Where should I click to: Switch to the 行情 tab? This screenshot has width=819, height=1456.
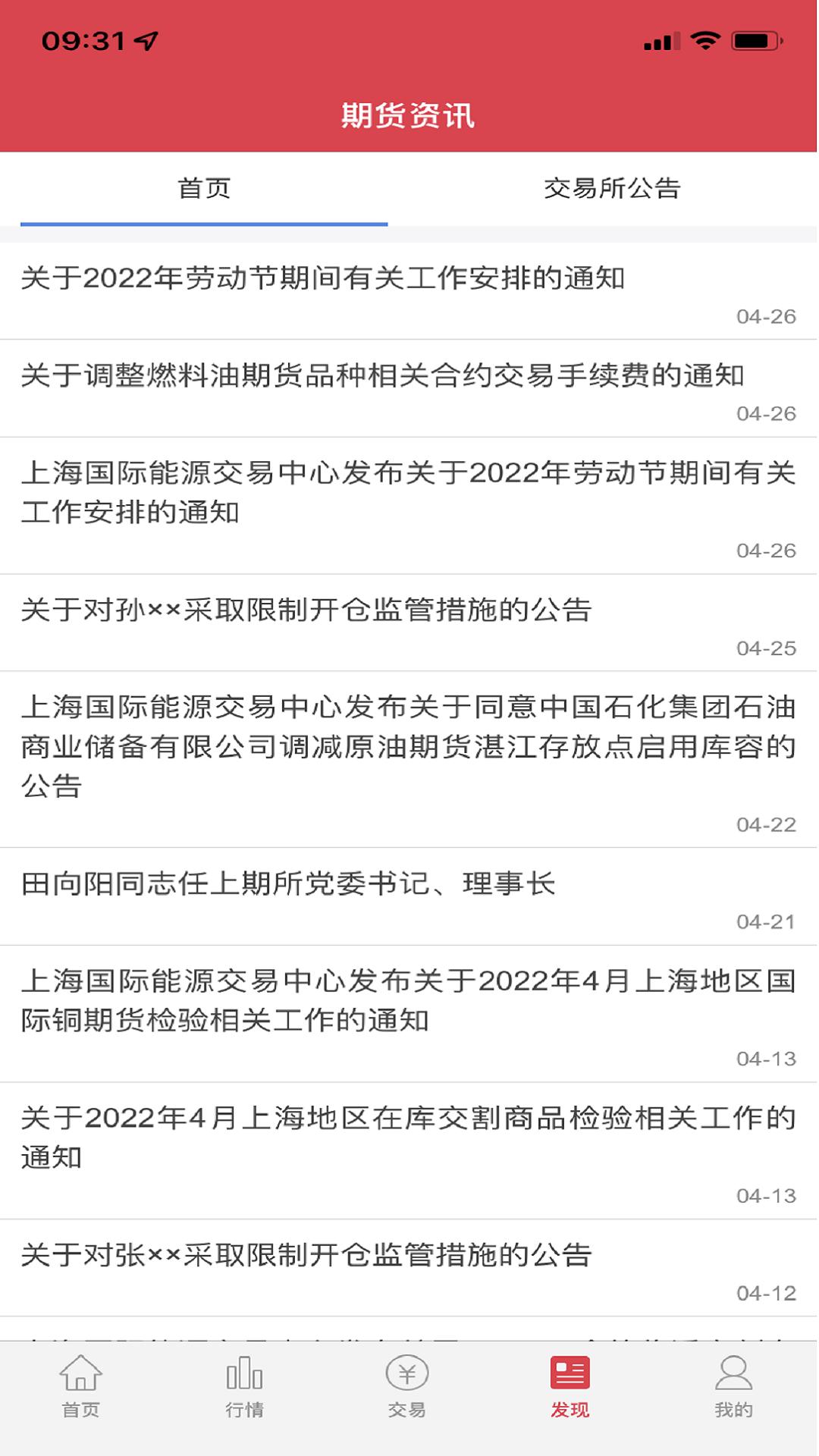[x=244, y=1386]
